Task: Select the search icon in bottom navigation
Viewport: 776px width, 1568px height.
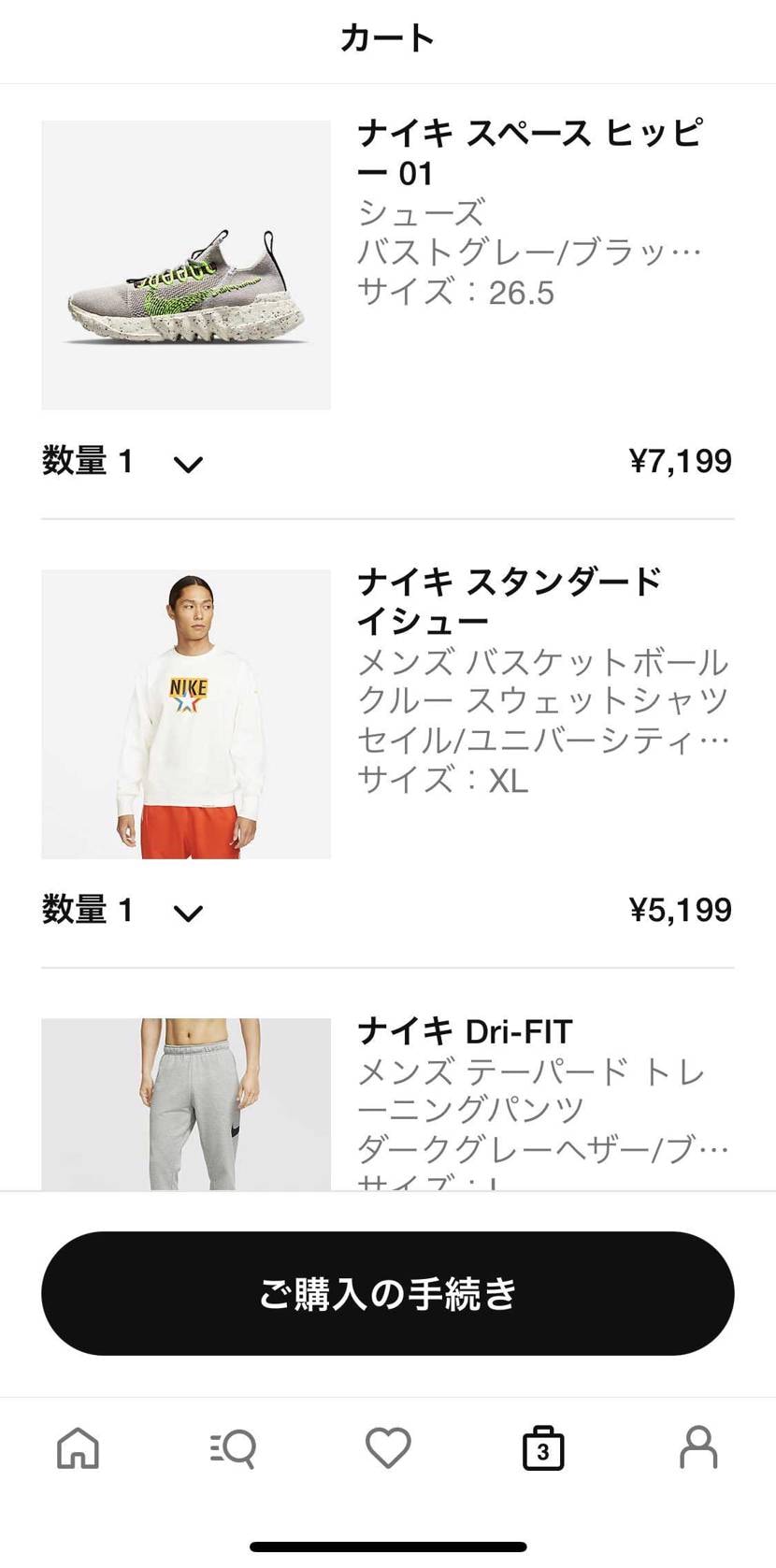Action: point(232,1449)
